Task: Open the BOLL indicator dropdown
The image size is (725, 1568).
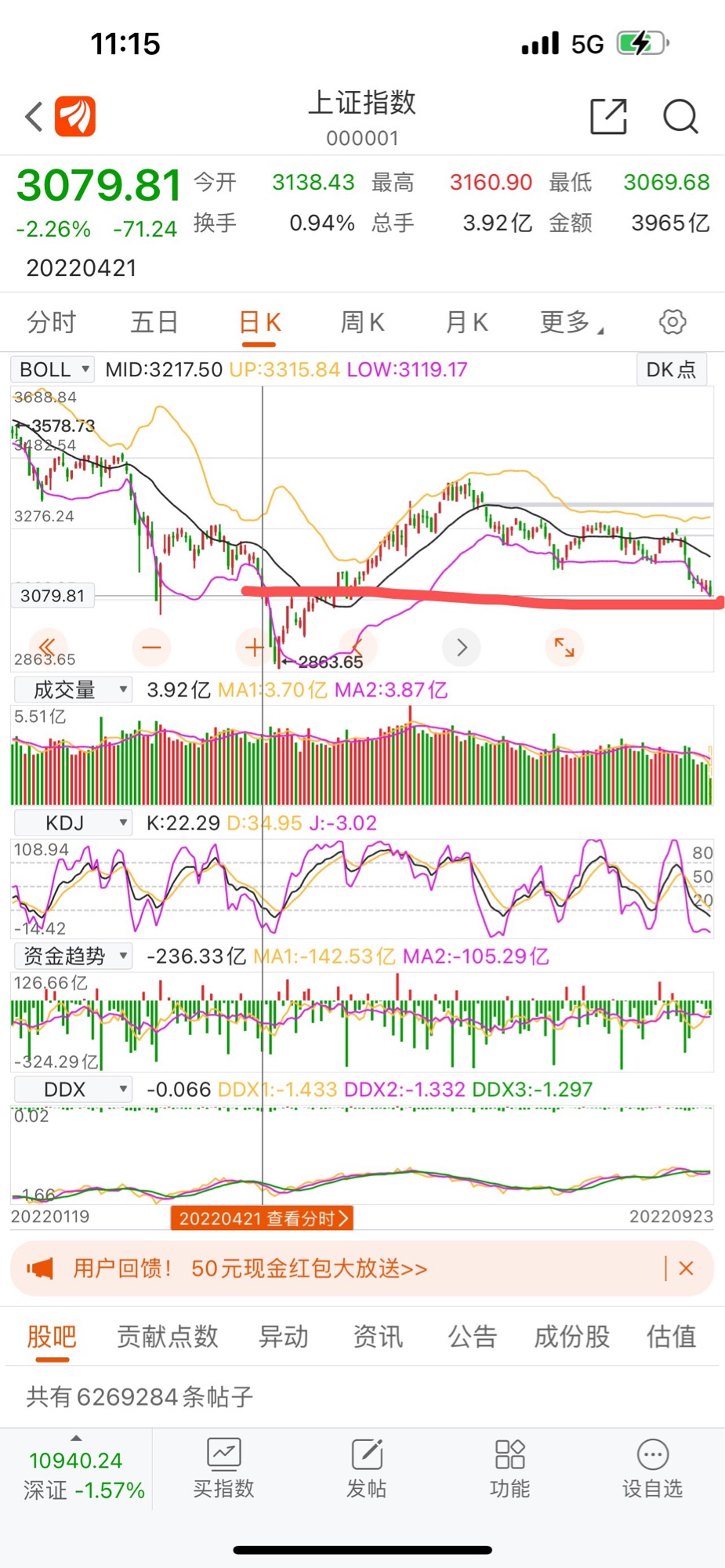Action: pyautogui.click(x=53, y=369)
